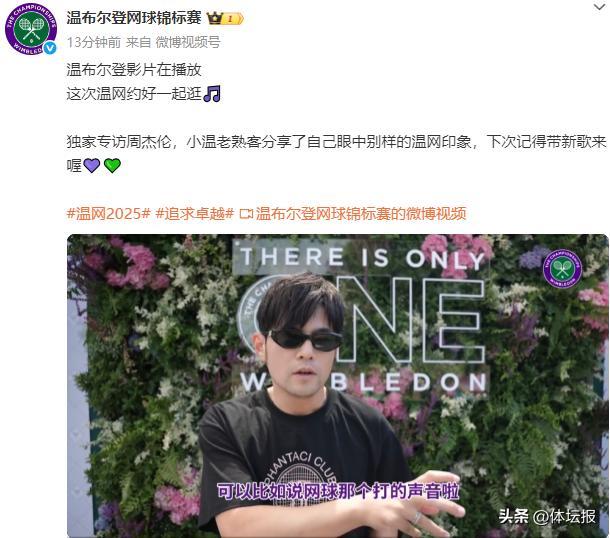Open the Wimbledon account avatar

(x=30, y=30)
